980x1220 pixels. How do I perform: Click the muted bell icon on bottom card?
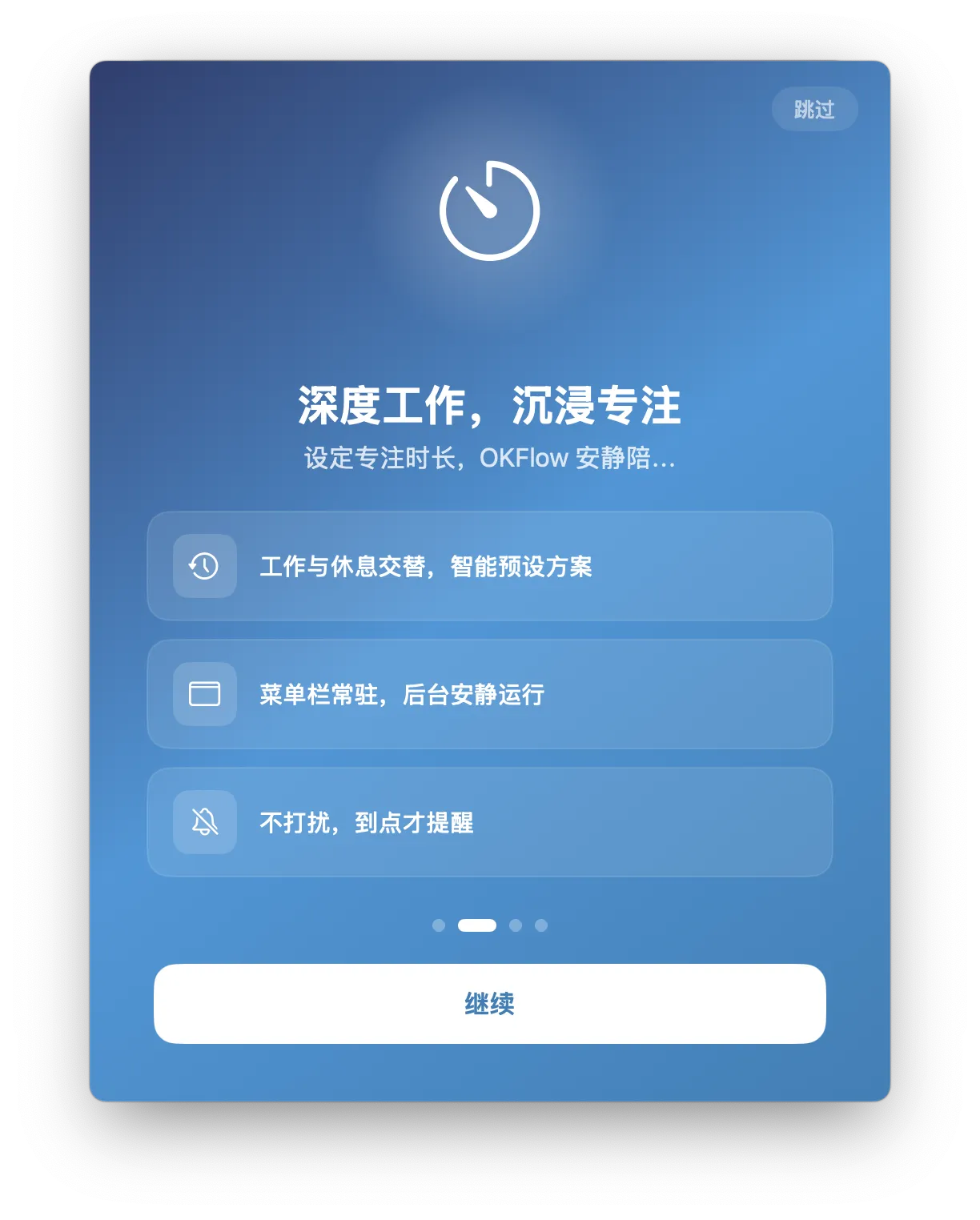coord(204,823)
